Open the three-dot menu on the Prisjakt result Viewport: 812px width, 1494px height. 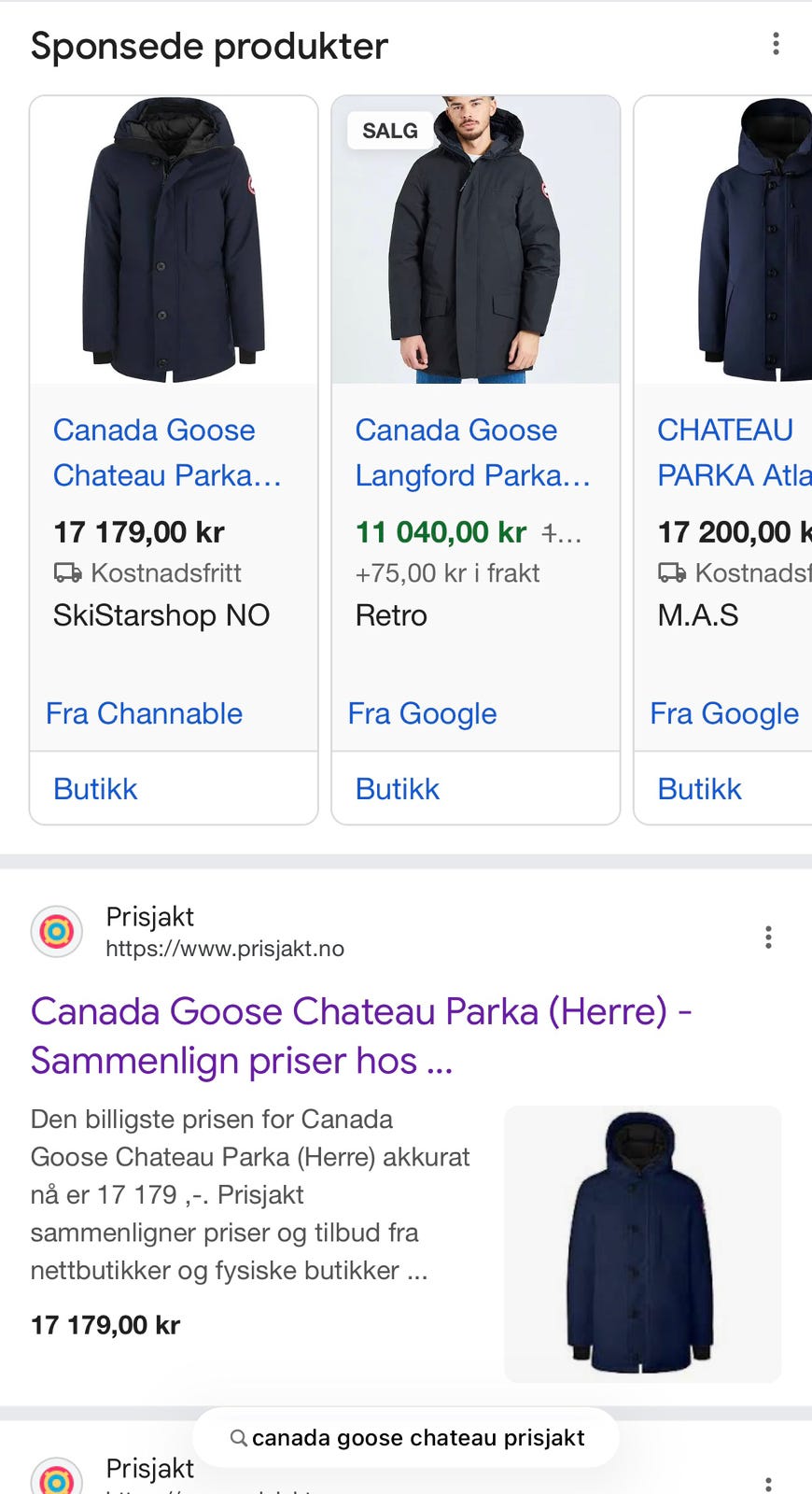(768, 937)
